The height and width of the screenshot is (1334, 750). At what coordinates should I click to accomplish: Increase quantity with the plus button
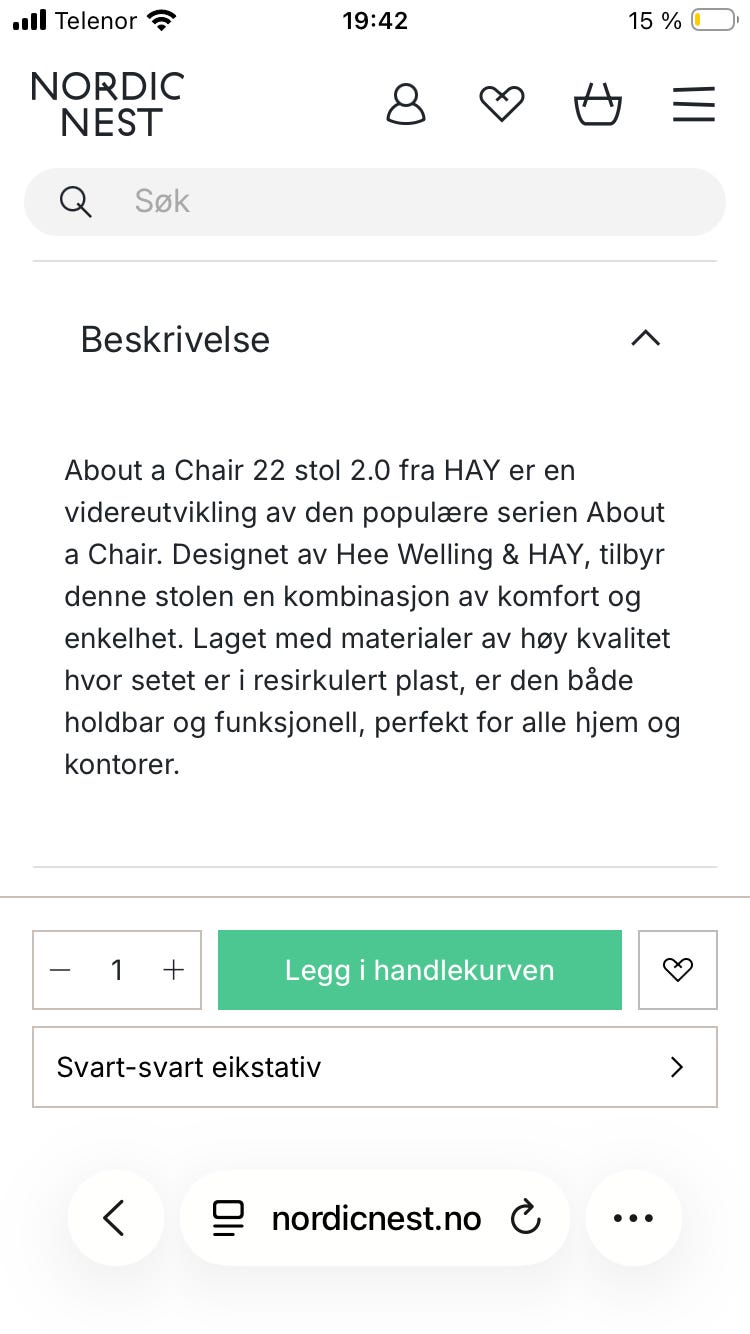point(174,970)
